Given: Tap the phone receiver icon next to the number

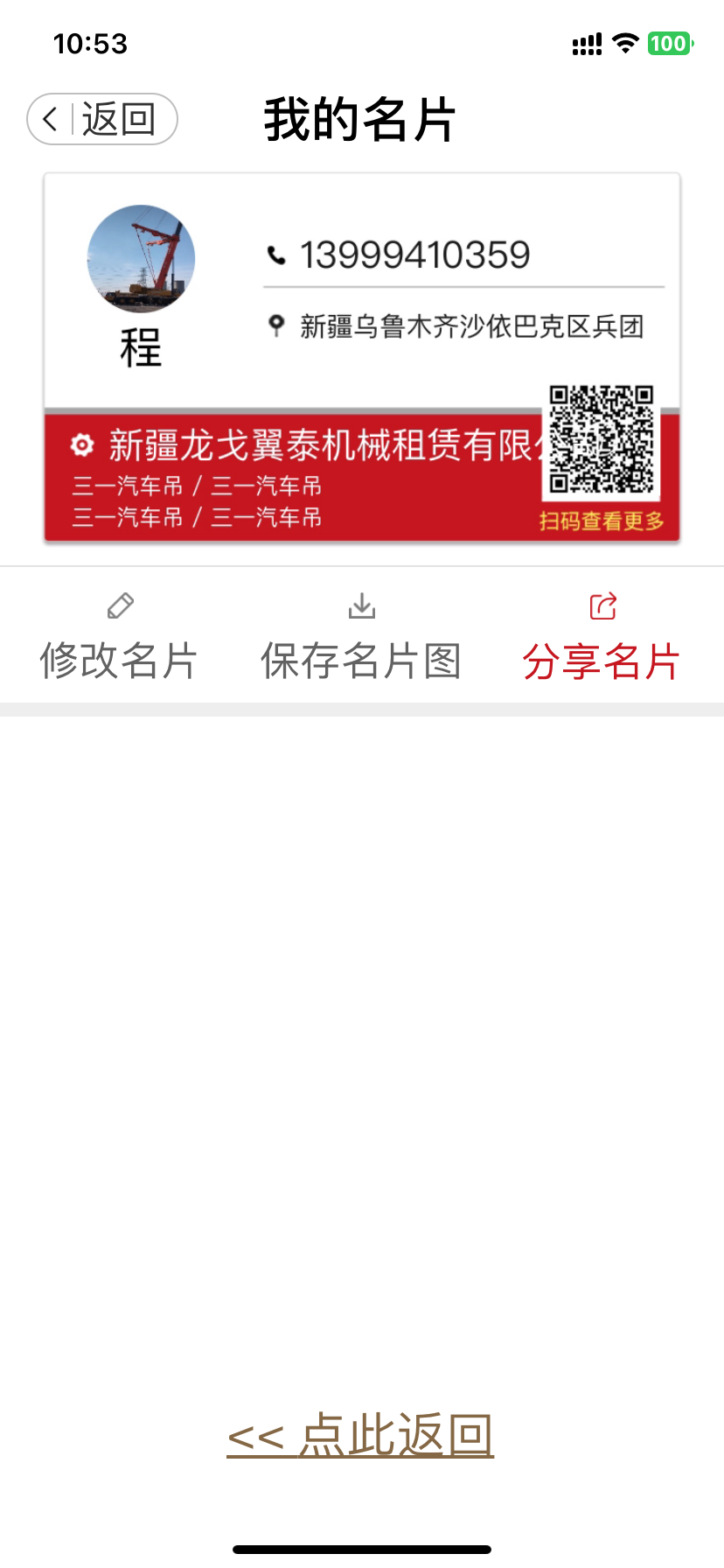Looking at the screenshot, I should pyautogui.click(x=275, y=255).
